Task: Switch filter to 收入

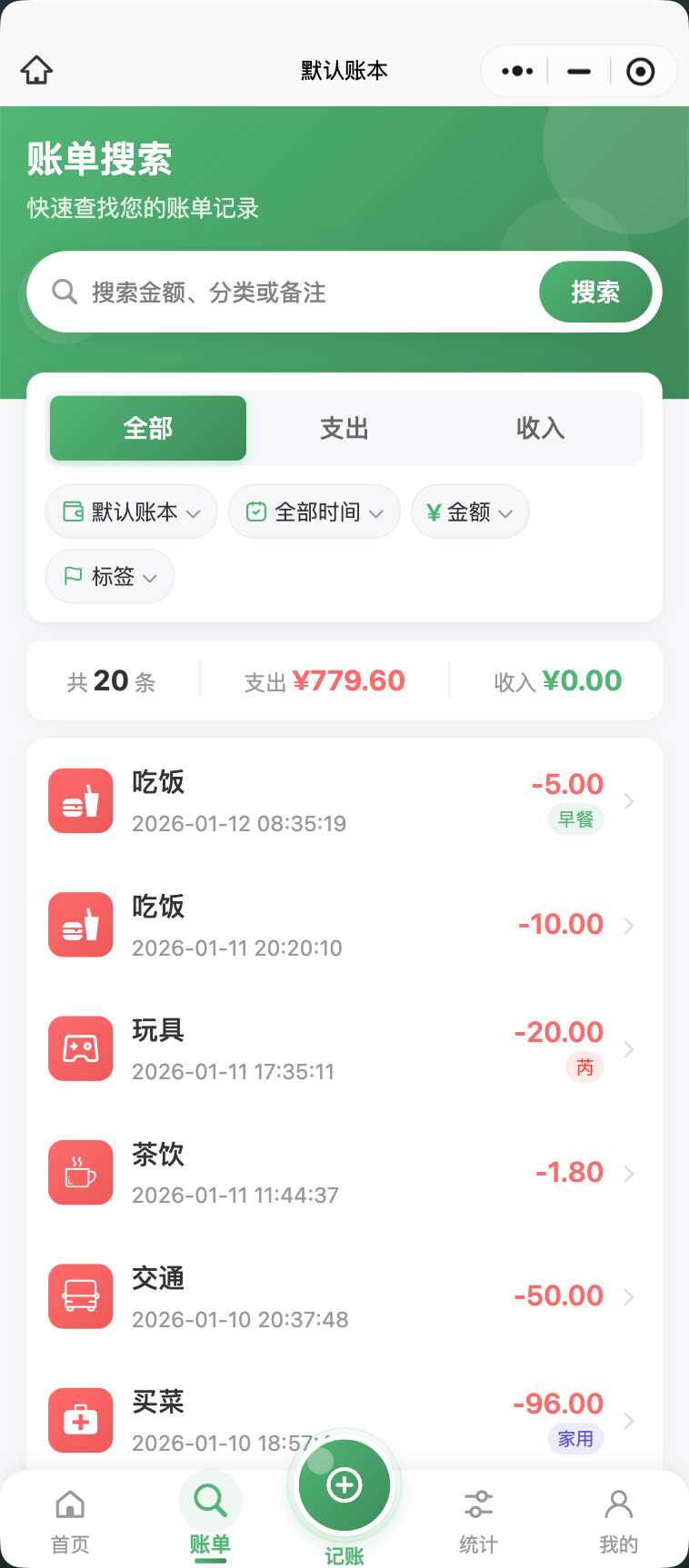Action: [x=540, y=428]
